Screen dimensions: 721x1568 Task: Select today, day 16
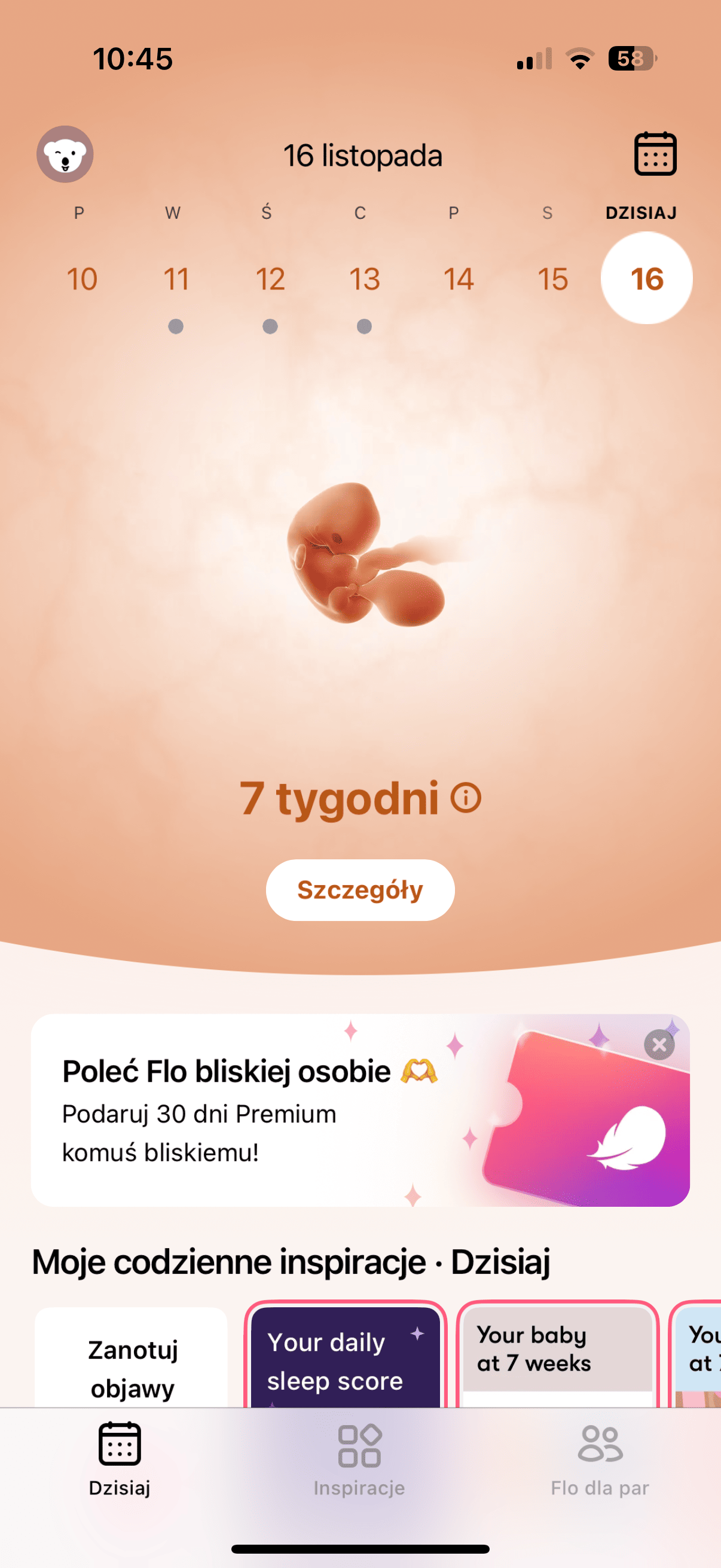tap(646, 279)
